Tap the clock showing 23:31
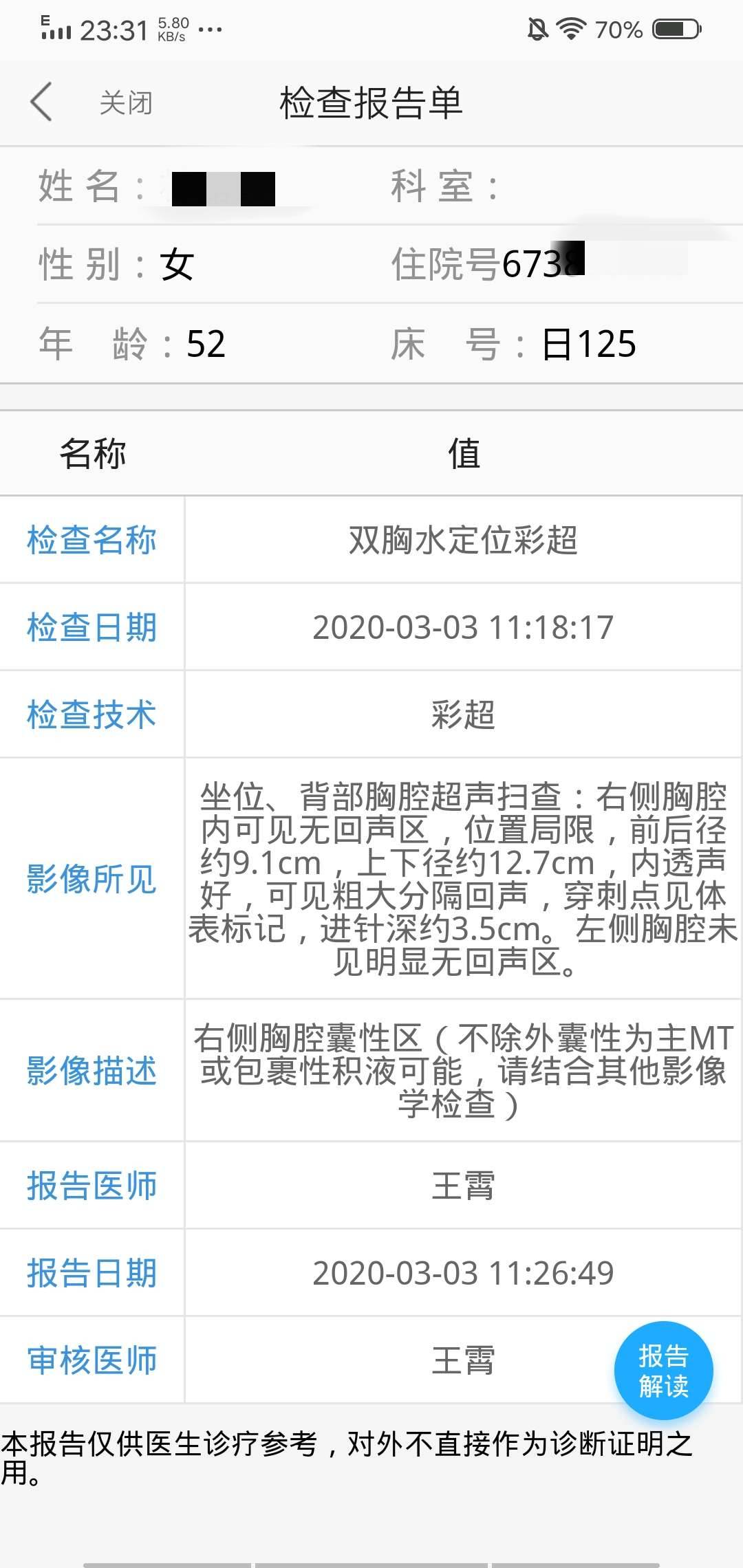This screenshot has height=1568, width=743. (x=110, y=28)
